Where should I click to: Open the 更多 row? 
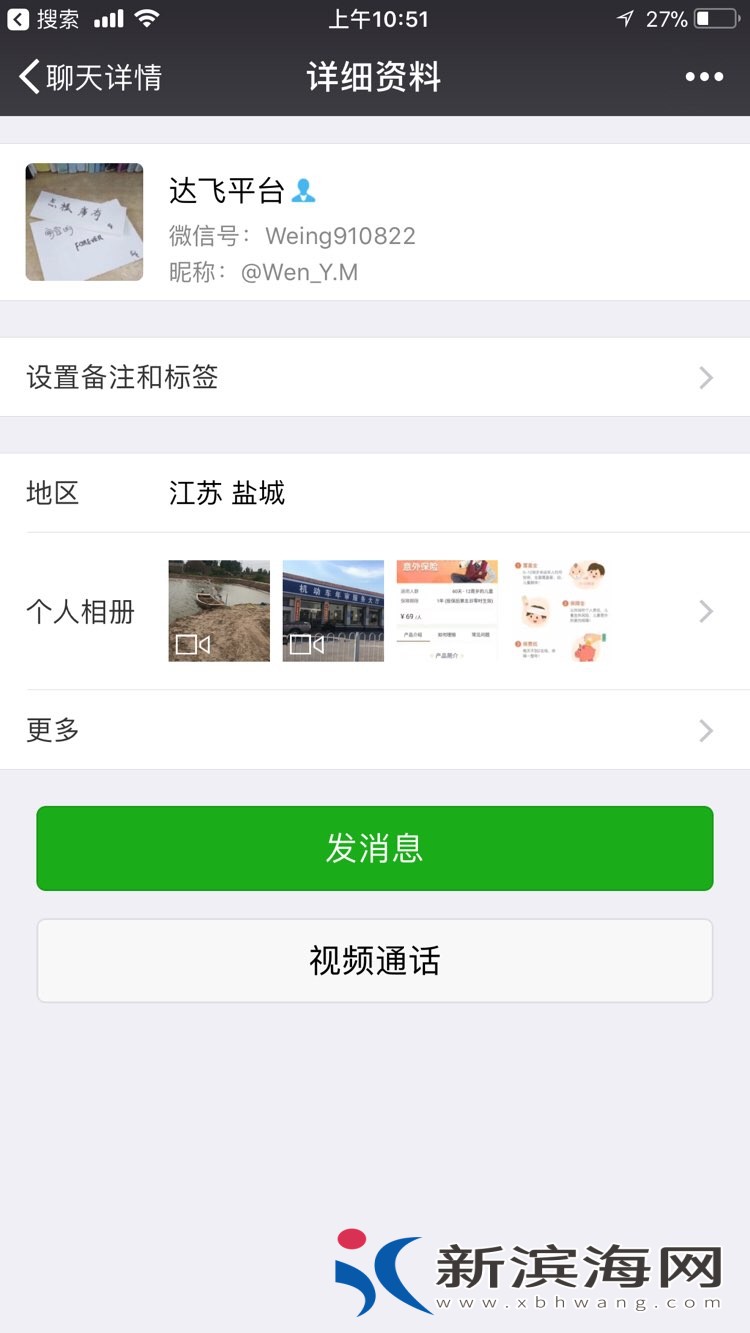click(374, 730)
